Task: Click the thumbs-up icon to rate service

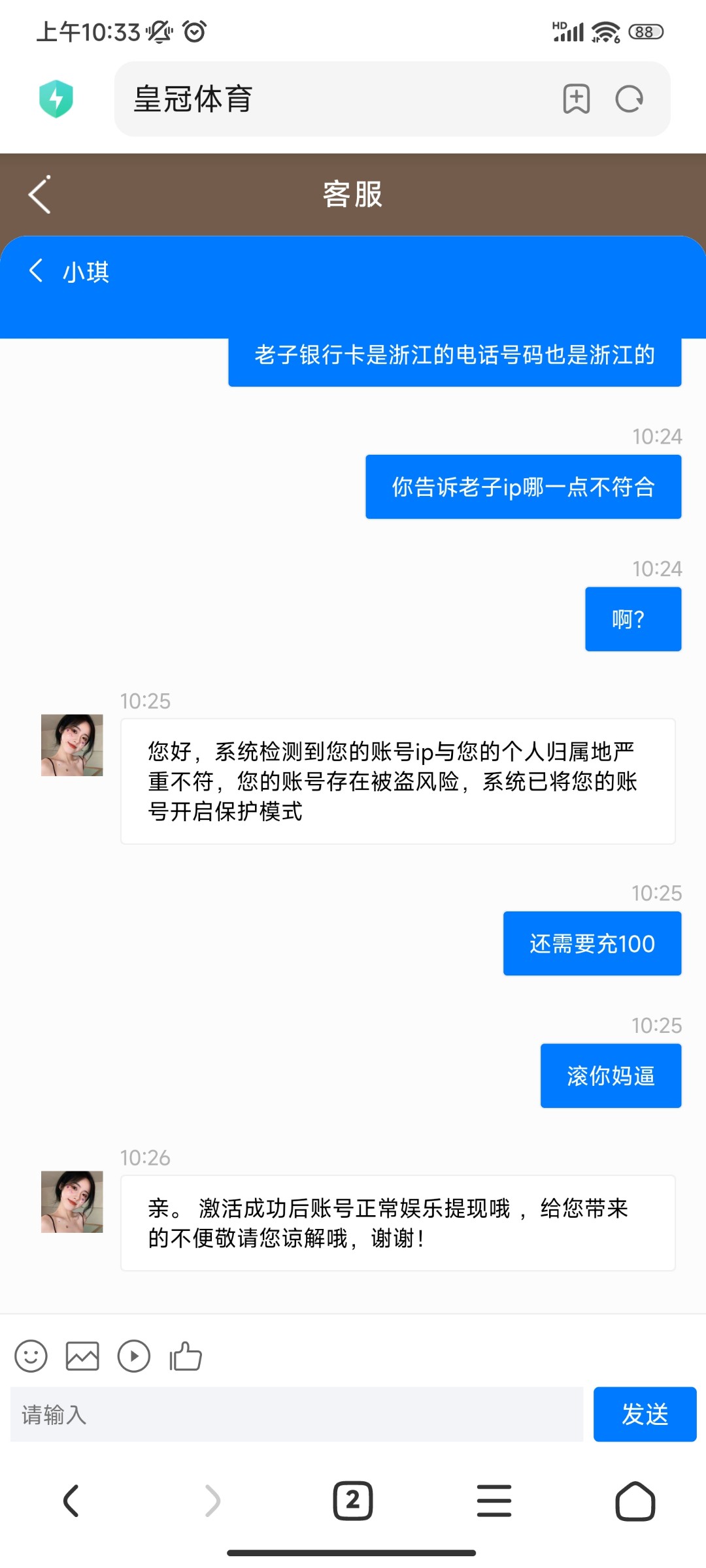Action: point(185,1356)
